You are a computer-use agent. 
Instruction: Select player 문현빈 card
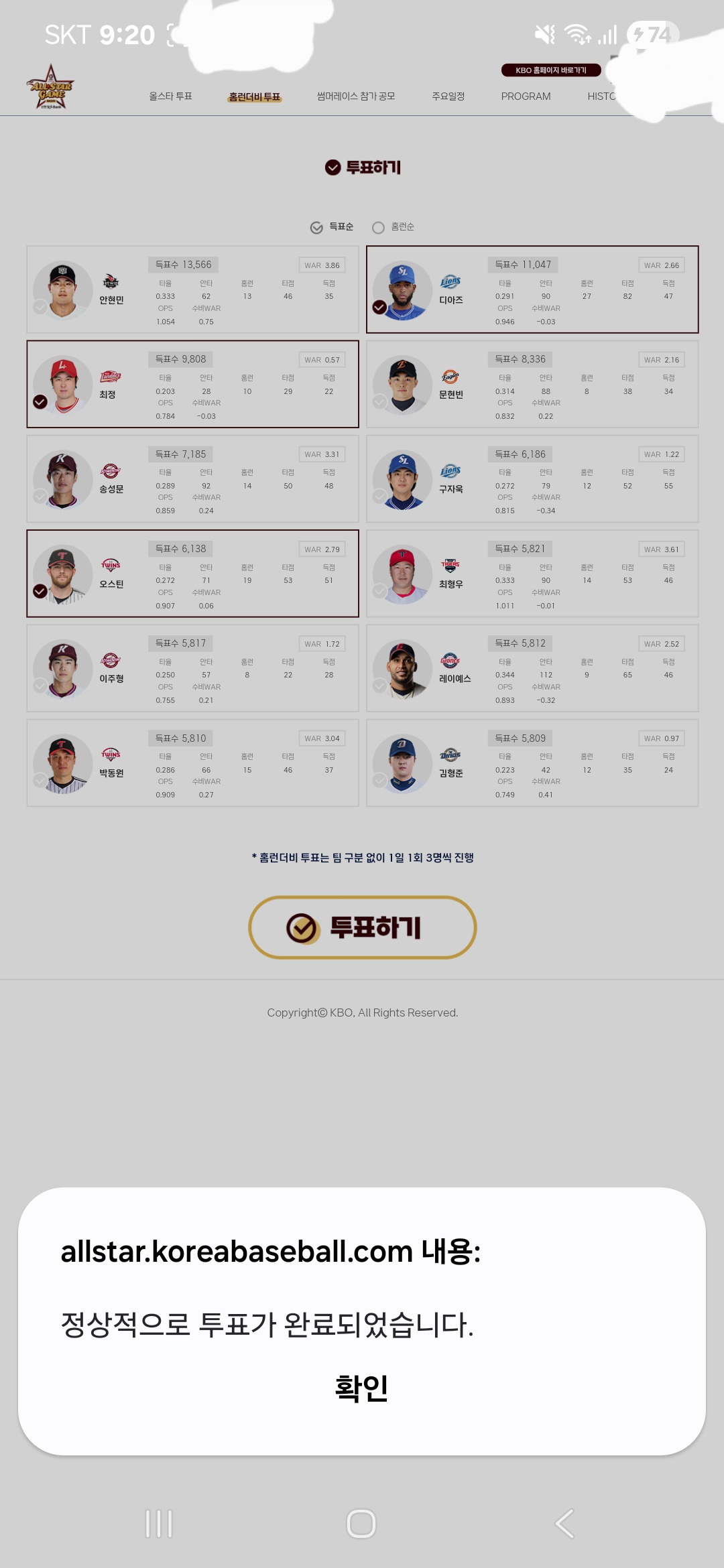532,384
